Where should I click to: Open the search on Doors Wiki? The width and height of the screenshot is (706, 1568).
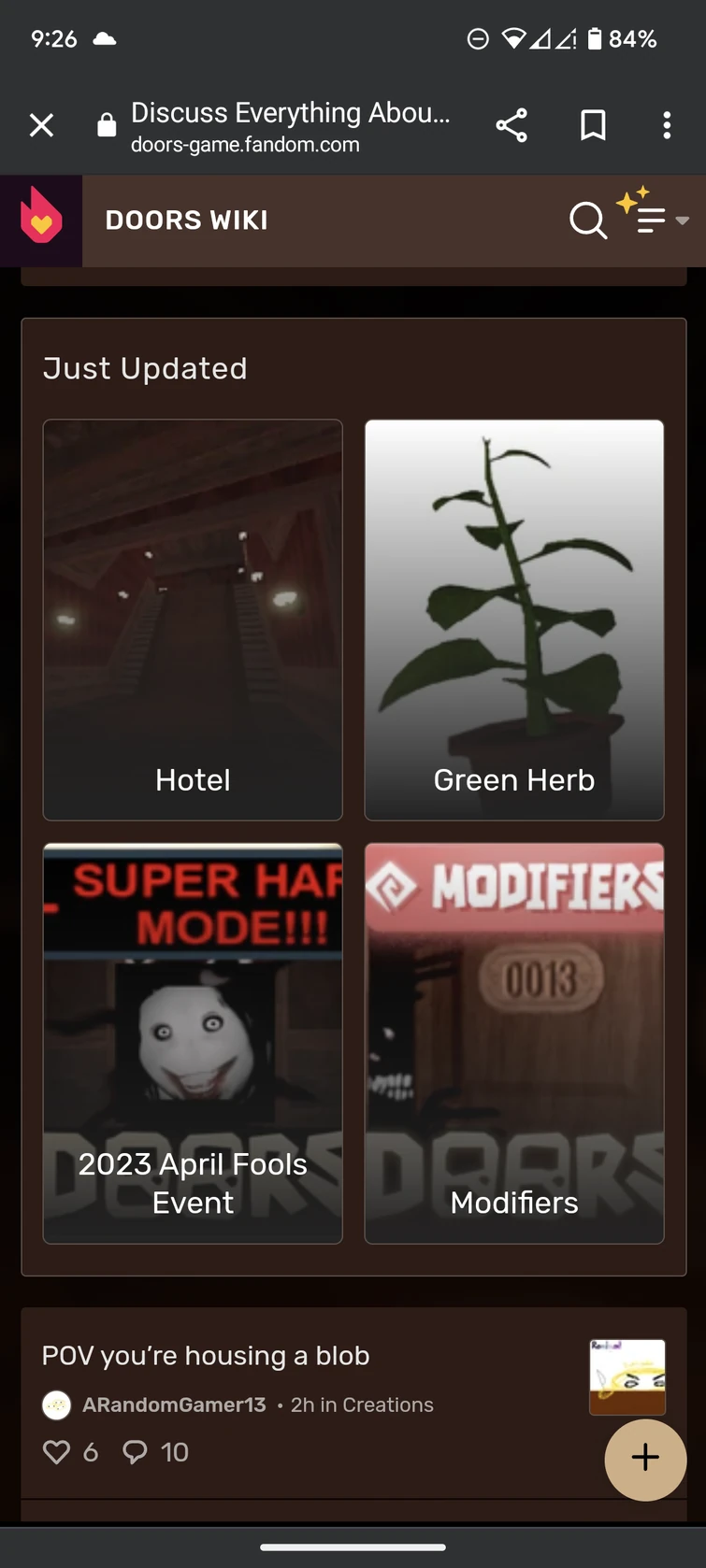click(588, 221)
